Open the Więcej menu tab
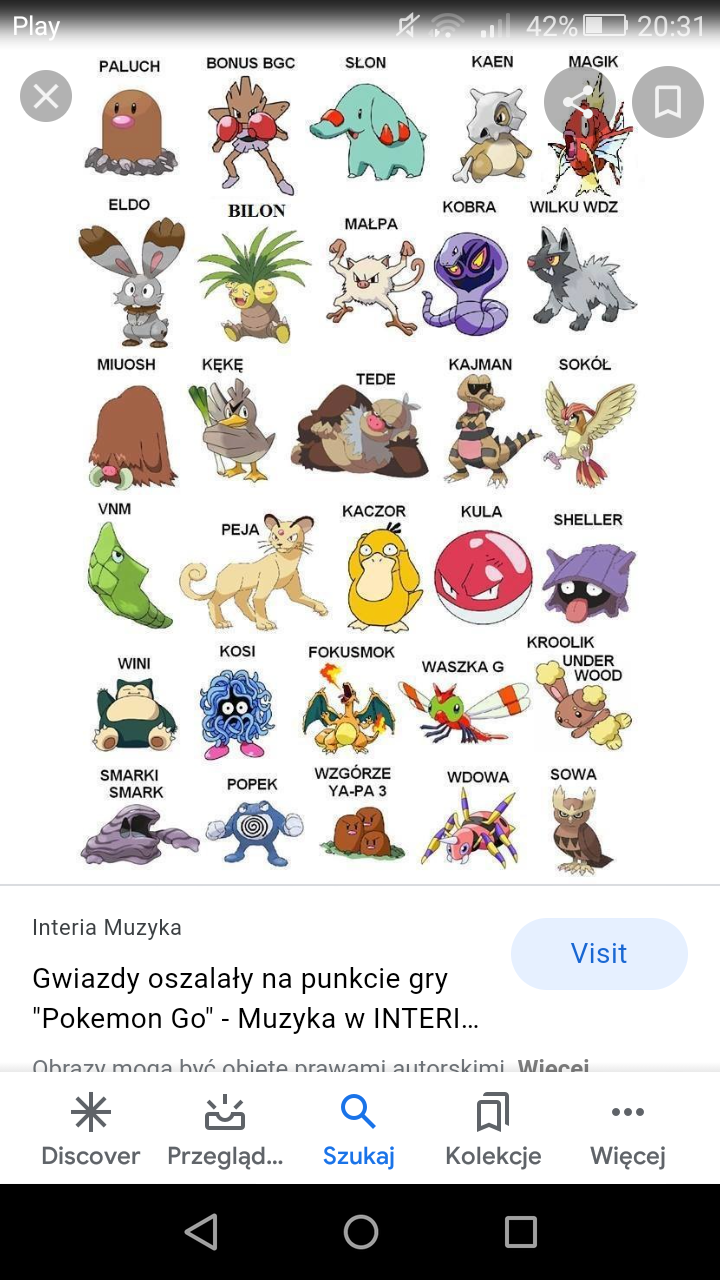This screenshot has height=1280, width=720. point(627,1130)
